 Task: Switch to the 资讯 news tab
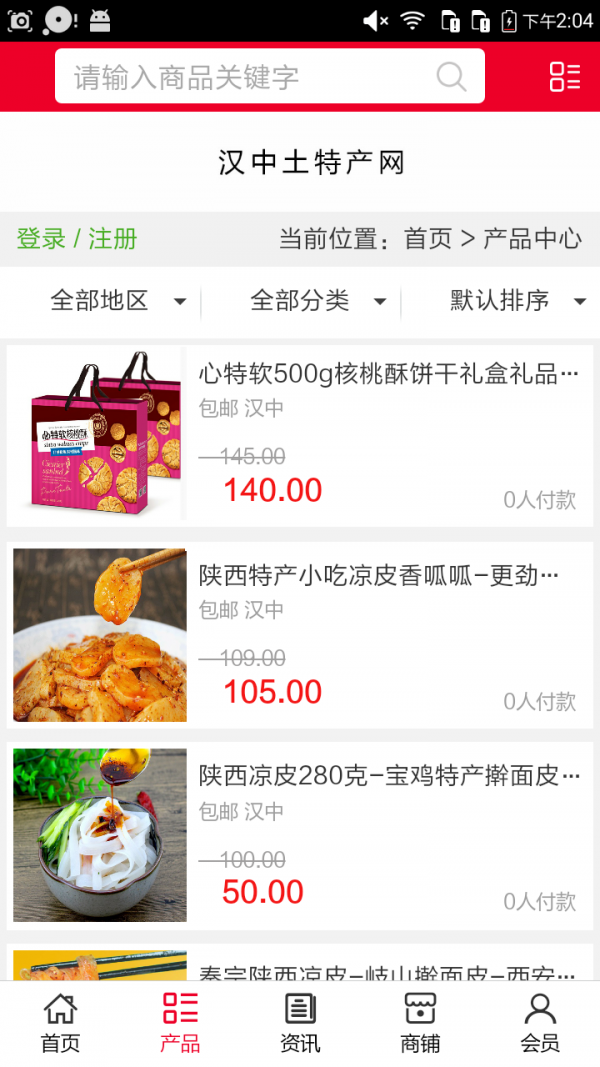pos(300,1022)
